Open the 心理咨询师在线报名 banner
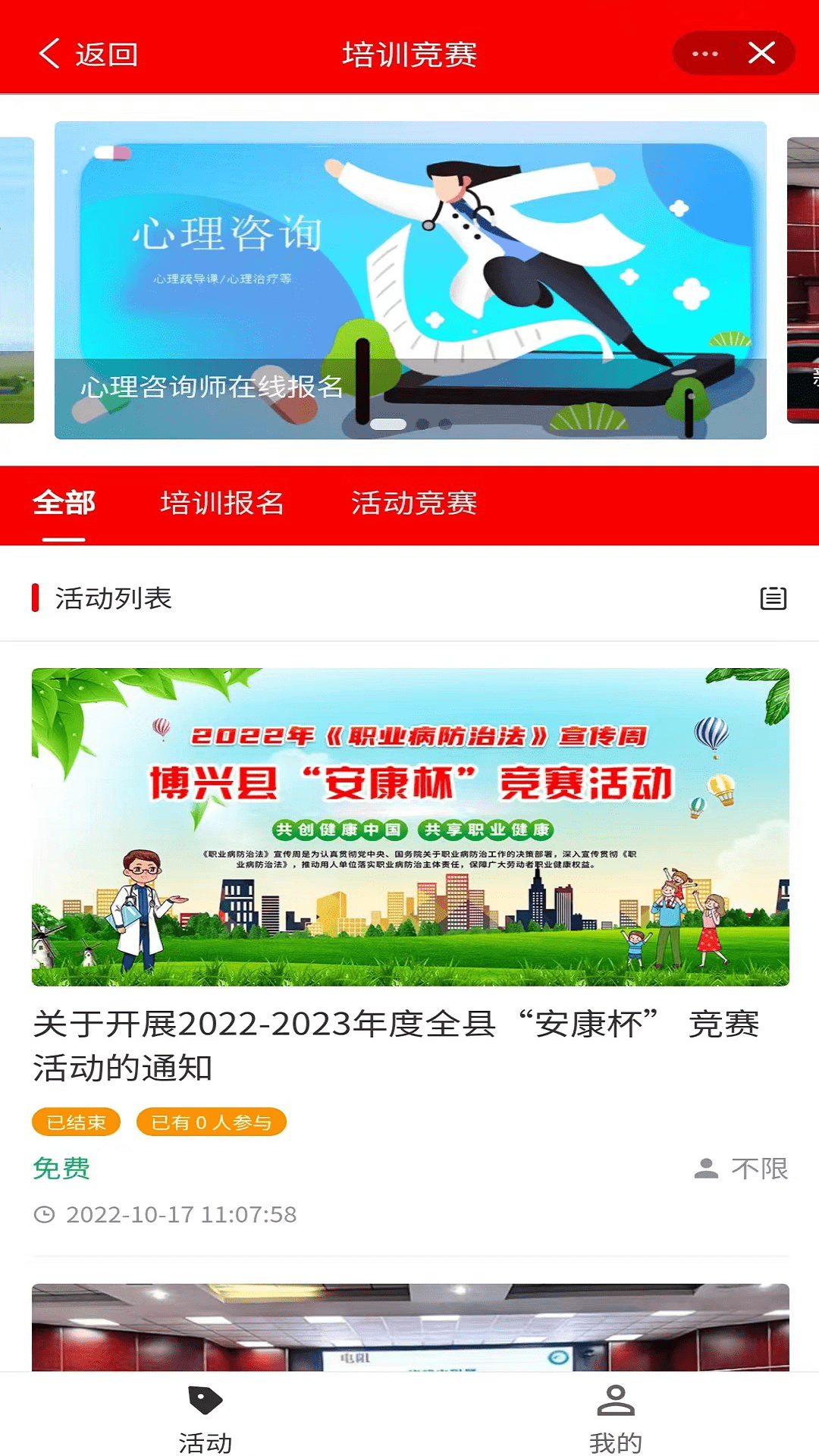819x1456 pixels. pyautogui.click(x=409, y=281)
